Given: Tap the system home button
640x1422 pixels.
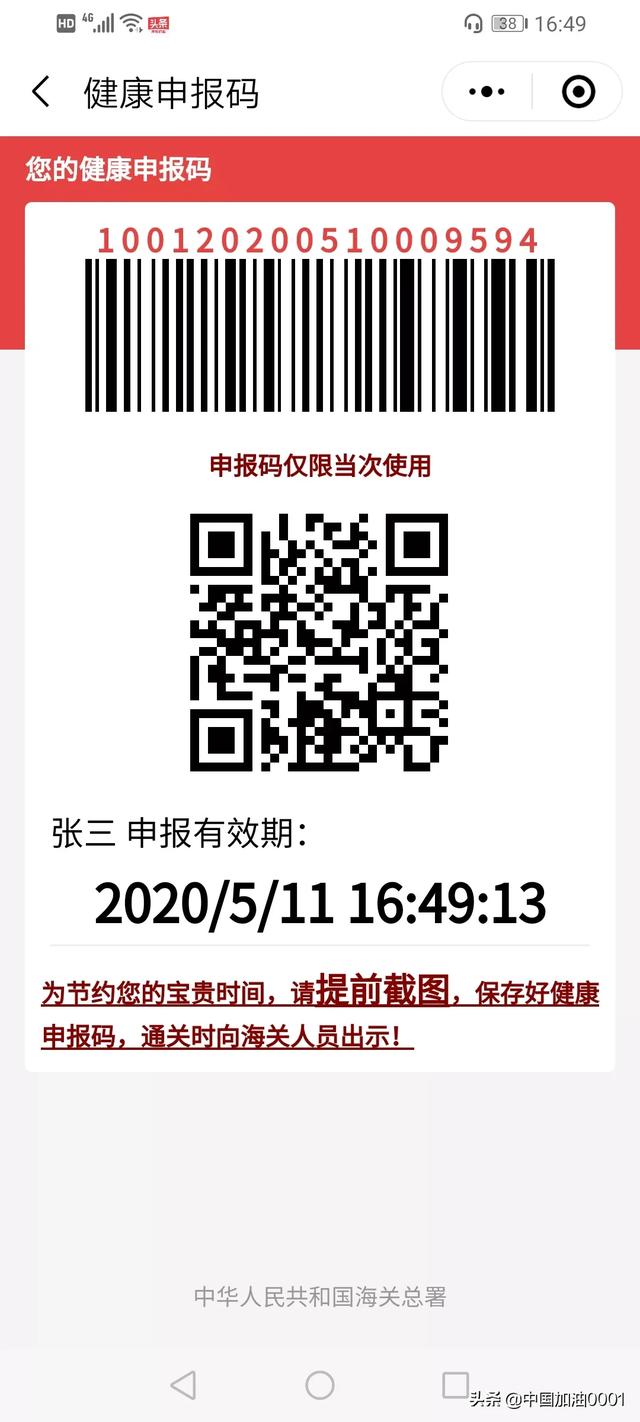Looking at the screenshot, I should (x=320, y=1385).
